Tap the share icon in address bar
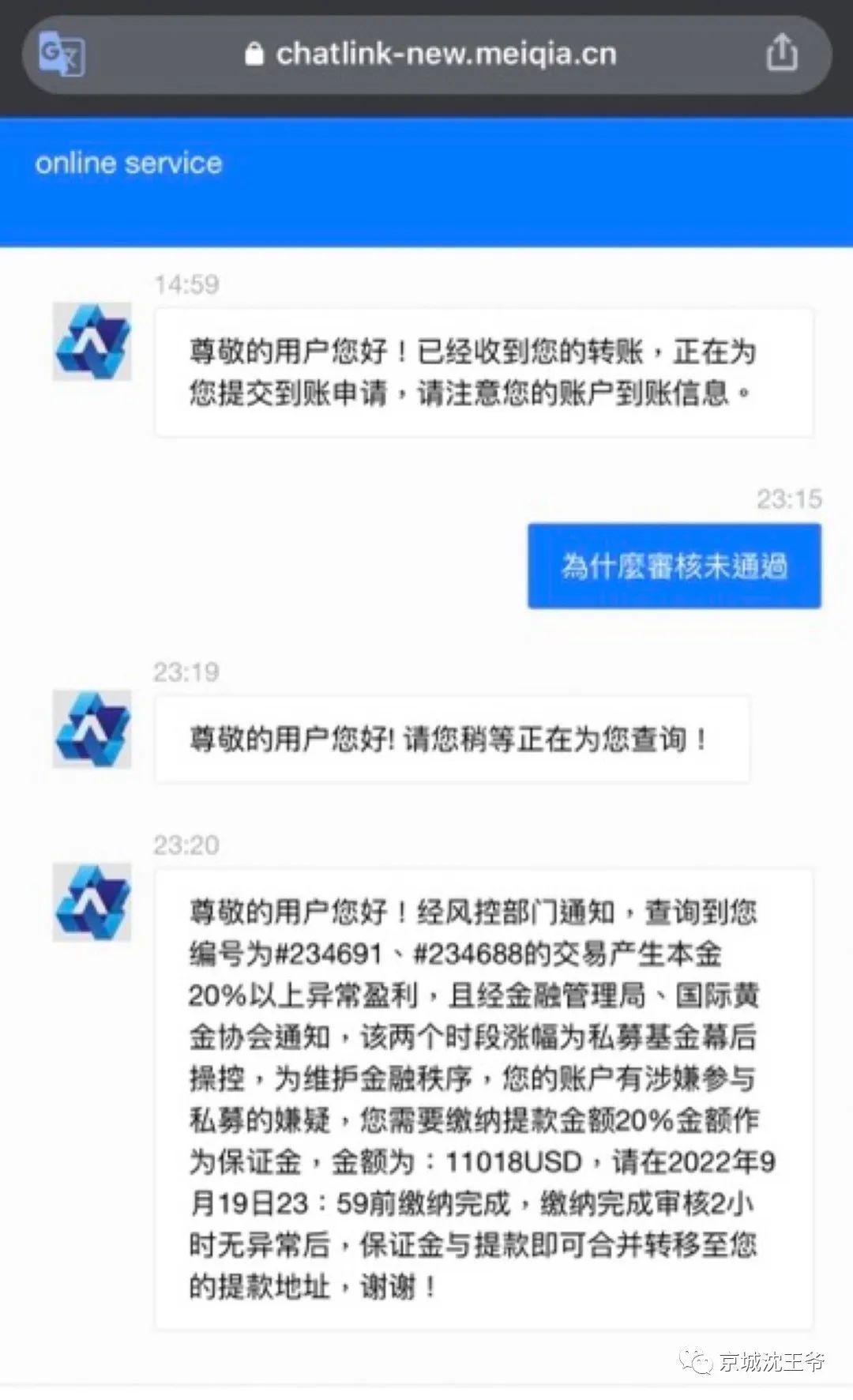This screenshot has height=1400, width=853. tap(781, 53)
